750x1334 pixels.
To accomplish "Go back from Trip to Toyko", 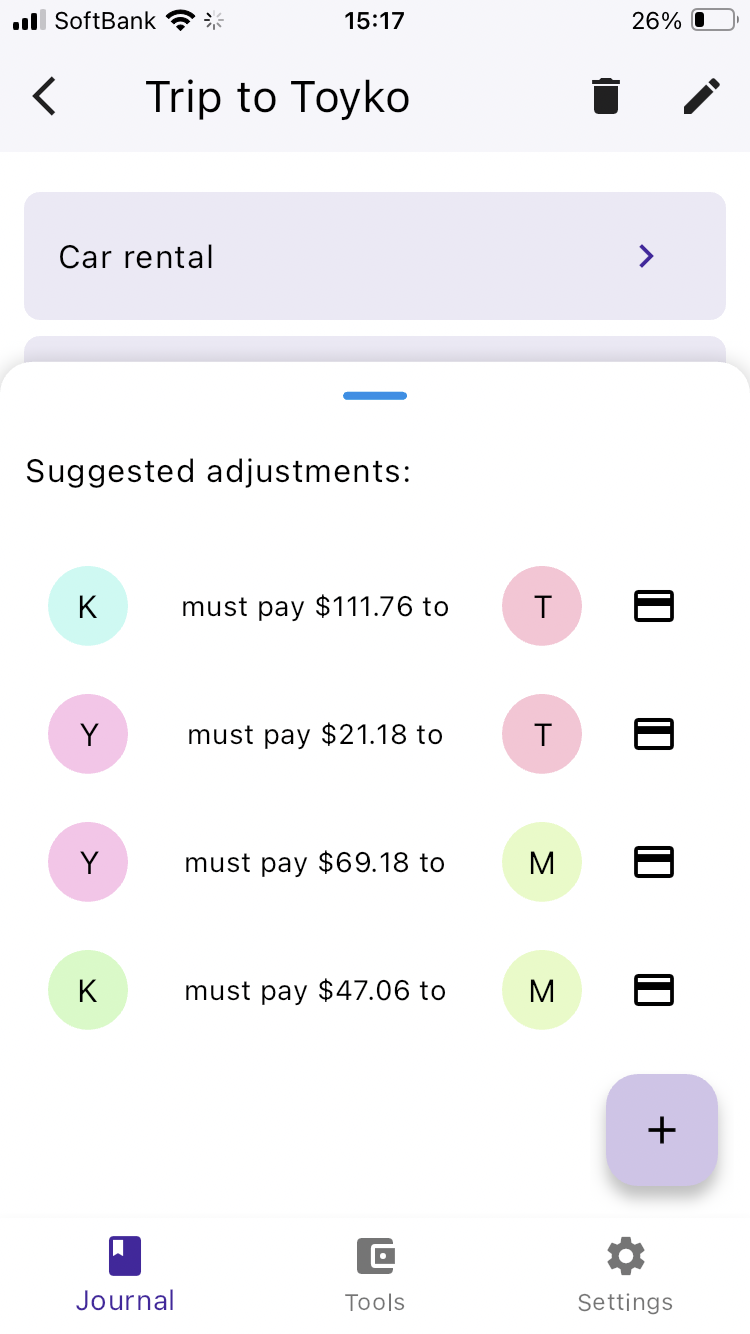I will click(x=44, y=97).
